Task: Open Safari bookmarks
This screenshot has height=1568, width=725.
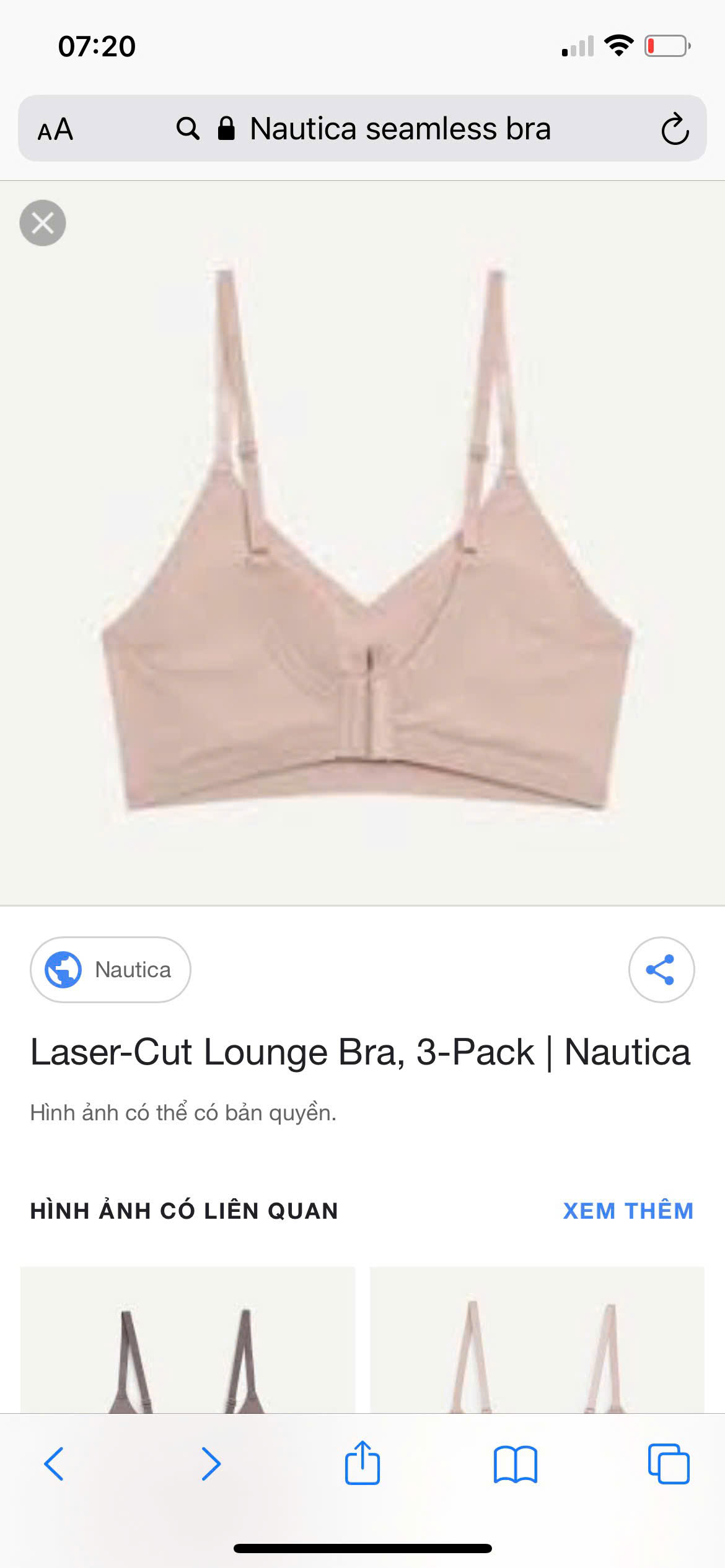Action: (515, 1464)
